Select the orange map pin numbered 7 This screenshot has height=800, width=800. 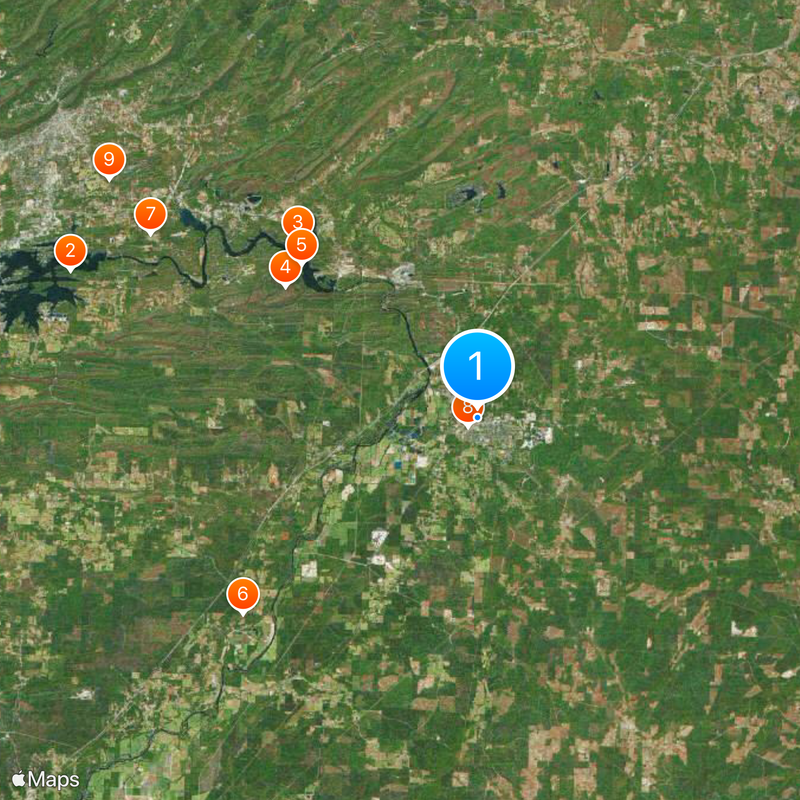pos(150,213)
